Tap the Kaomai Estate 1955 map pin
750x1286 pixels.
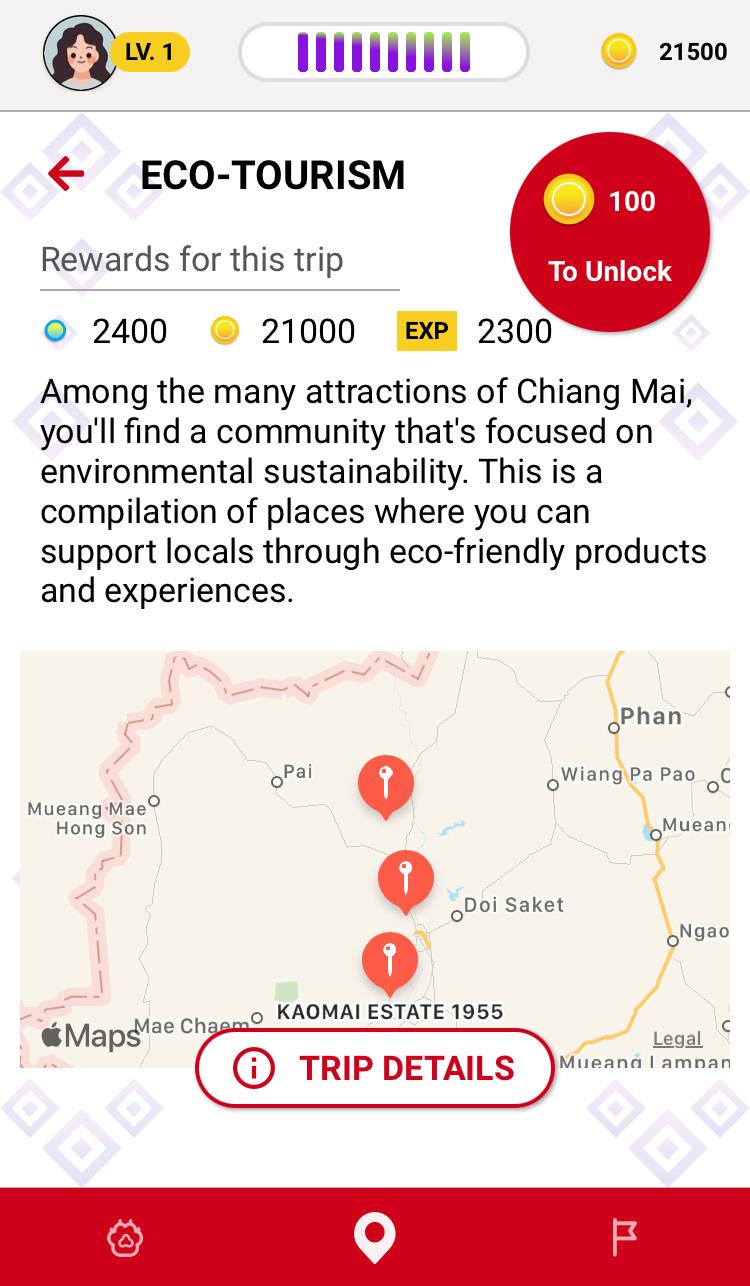click(389, 960)
